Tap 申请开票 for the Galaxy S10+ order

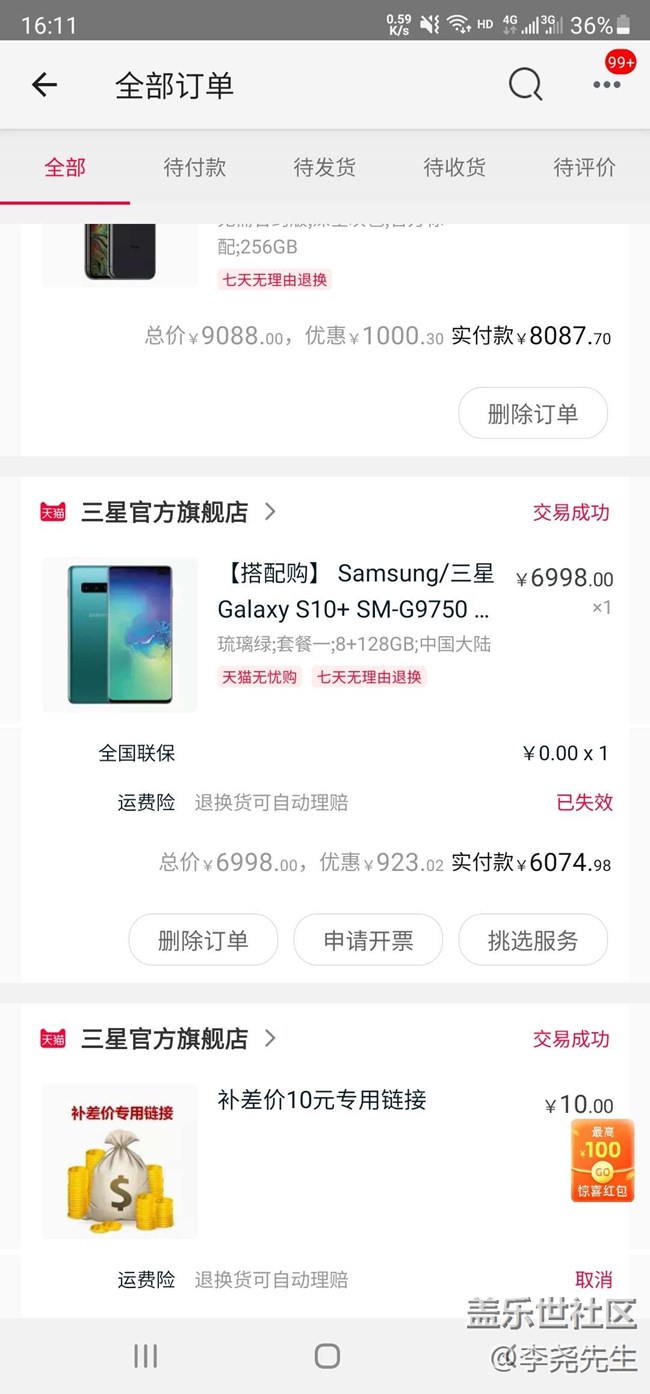click(368, 940)
